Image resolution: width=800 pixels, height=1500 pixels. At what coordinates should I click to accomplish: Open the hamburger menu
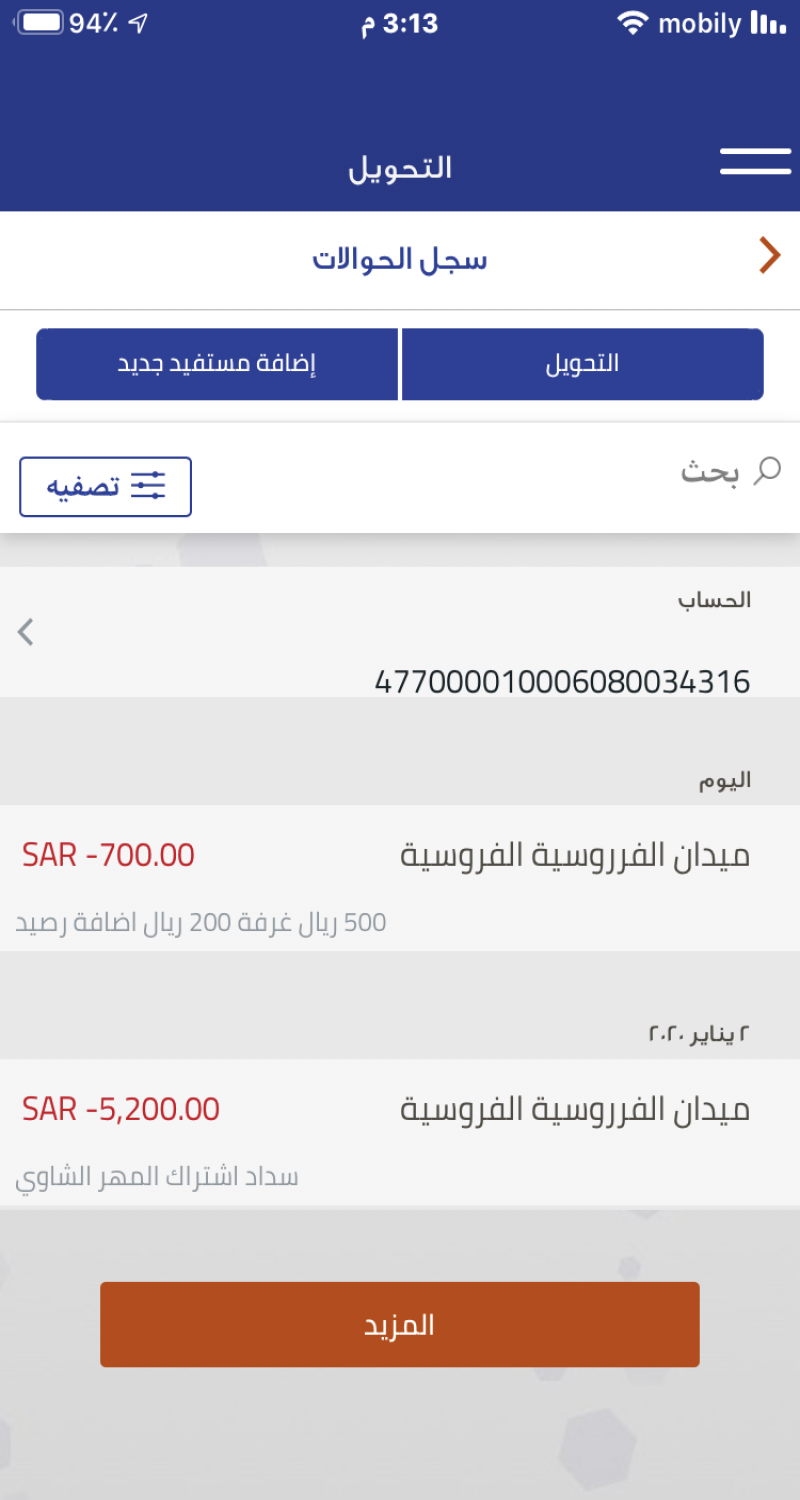[x=755, y=162]
